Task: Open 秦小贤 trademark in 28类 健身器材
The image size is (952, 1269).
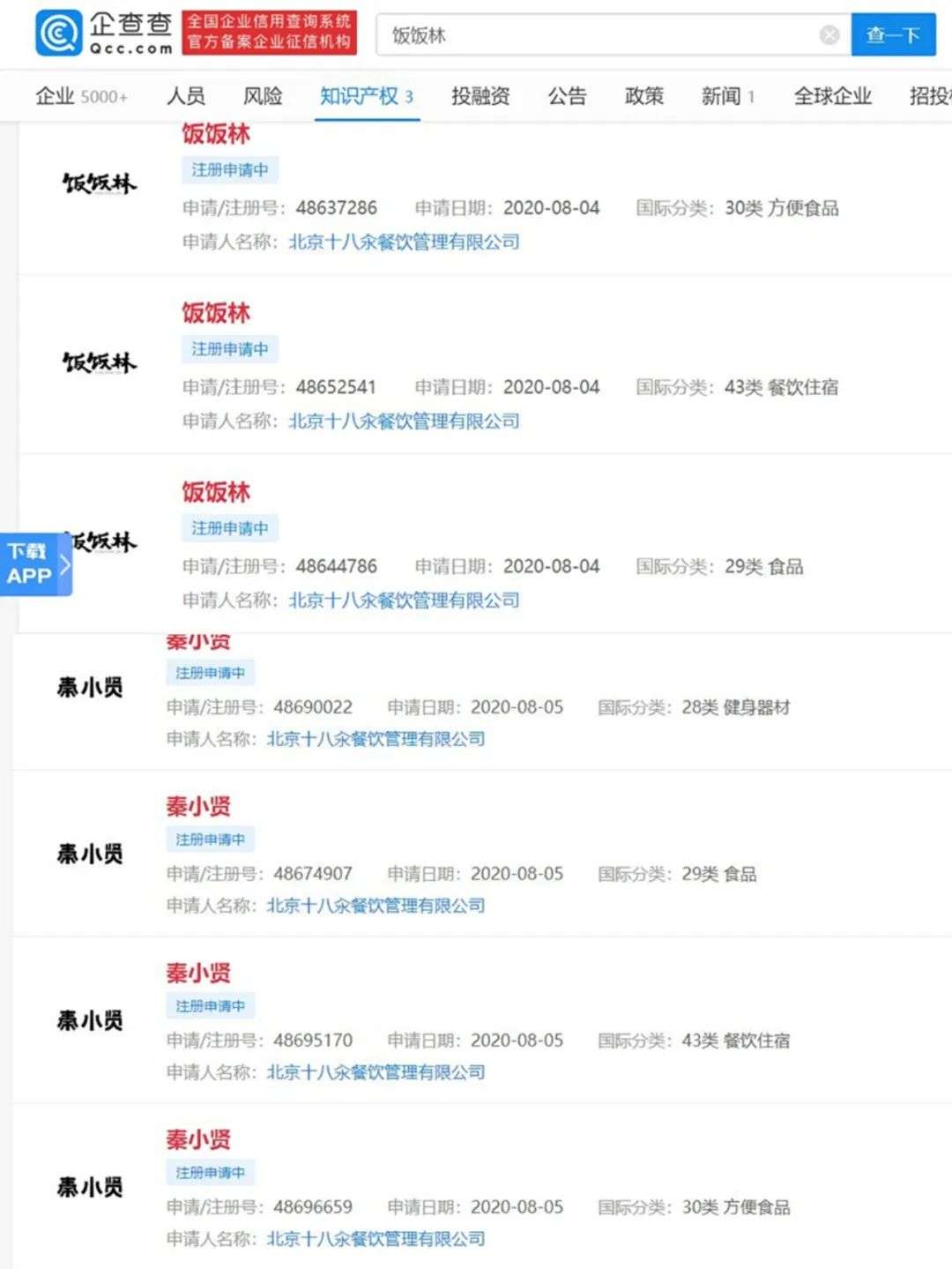Action: pos(198,643)
